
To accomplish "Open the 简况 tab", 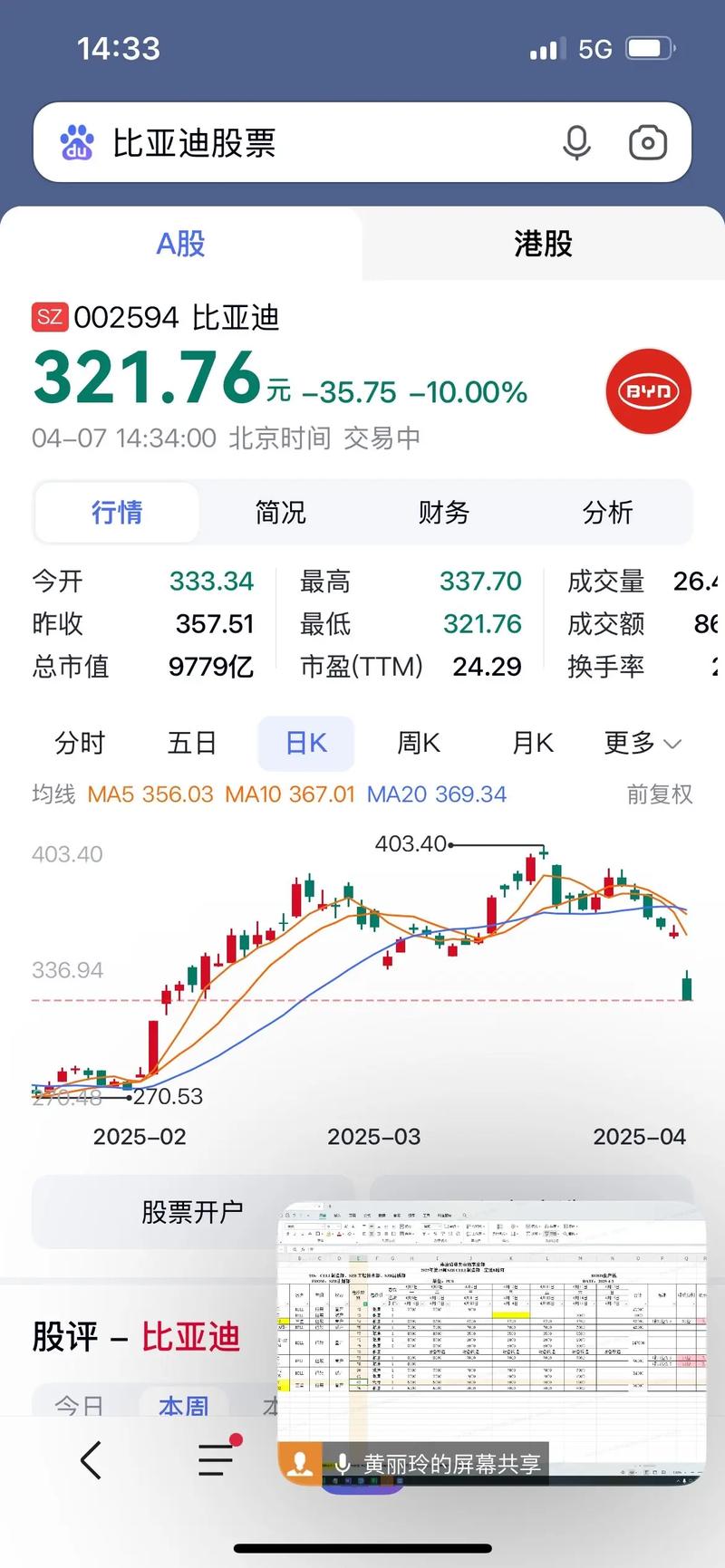I will (279, 513).
